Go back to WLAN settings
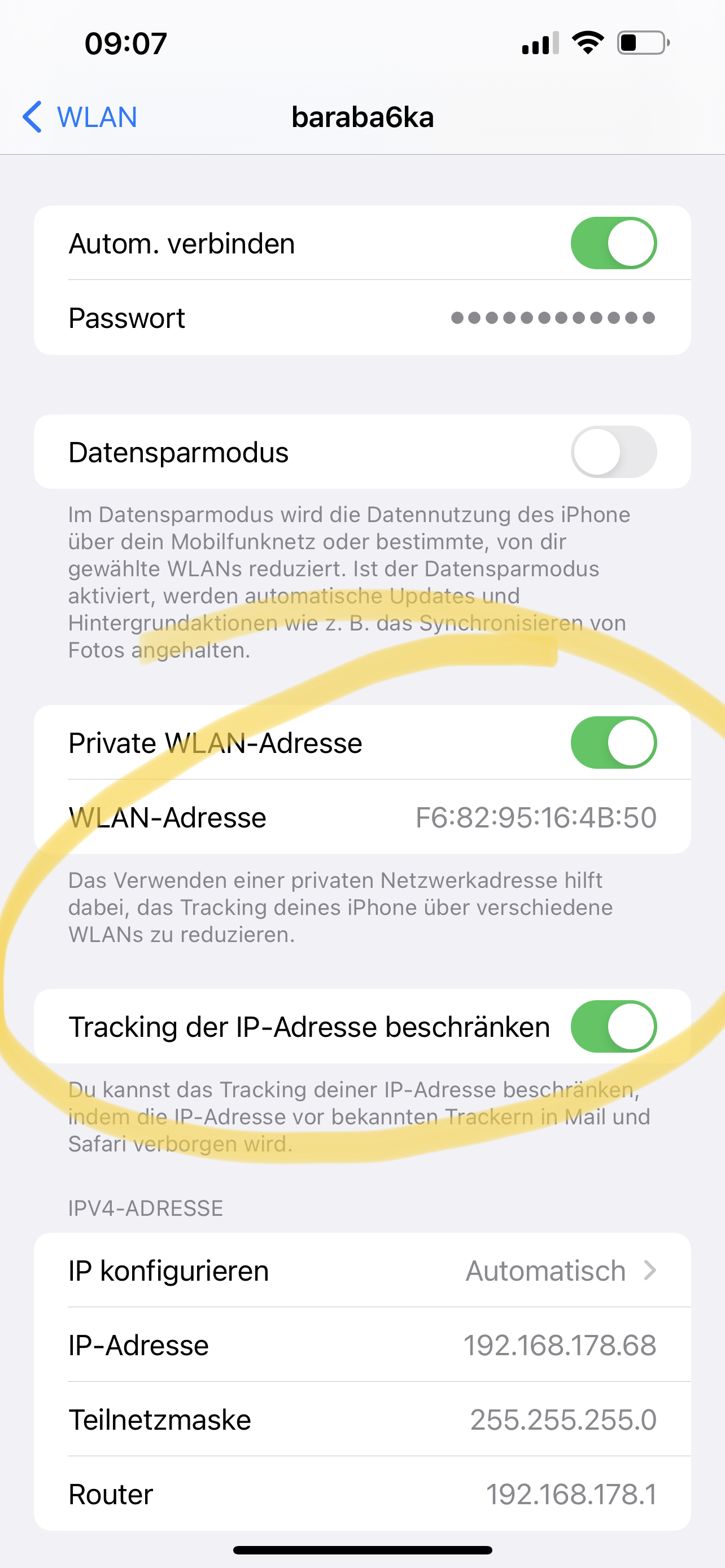725x1568 pixels. (x=80, y=117)
